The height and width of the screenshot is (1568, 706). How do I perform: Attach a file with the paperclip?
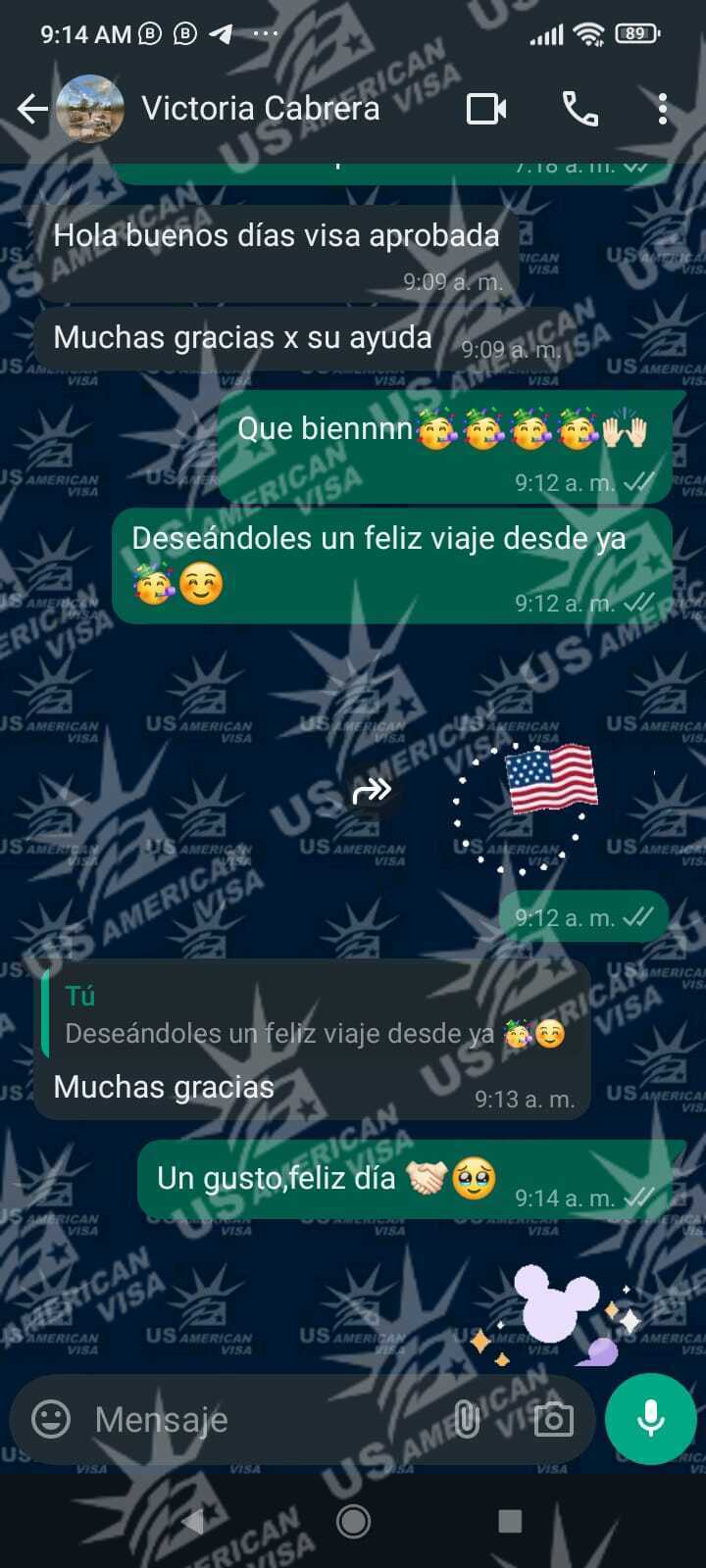pos(467,1419)
